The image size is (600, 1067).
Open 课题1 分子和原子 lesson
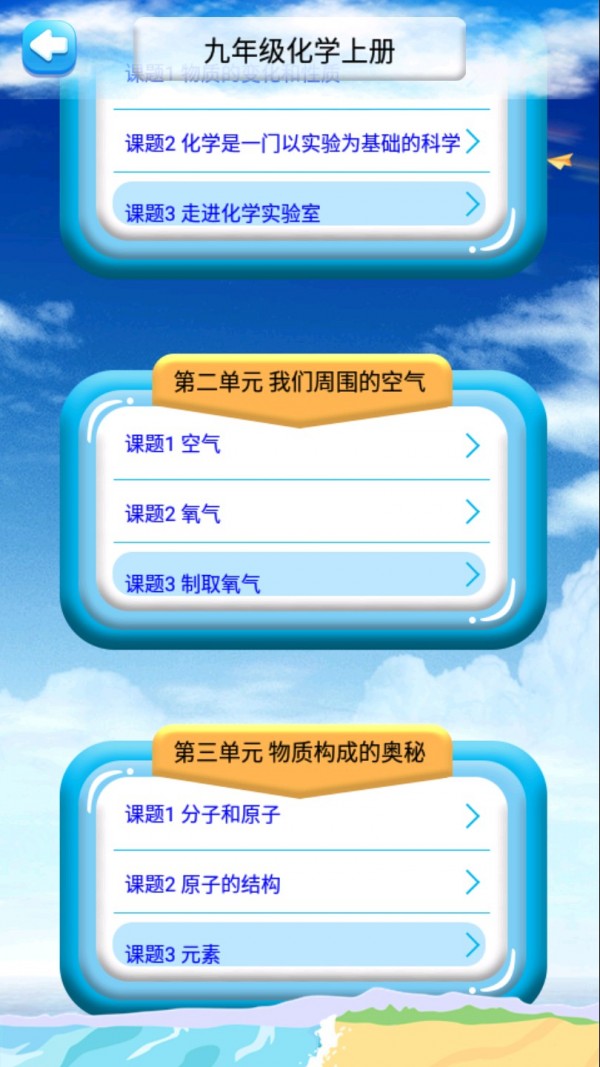tap(300, 816)
